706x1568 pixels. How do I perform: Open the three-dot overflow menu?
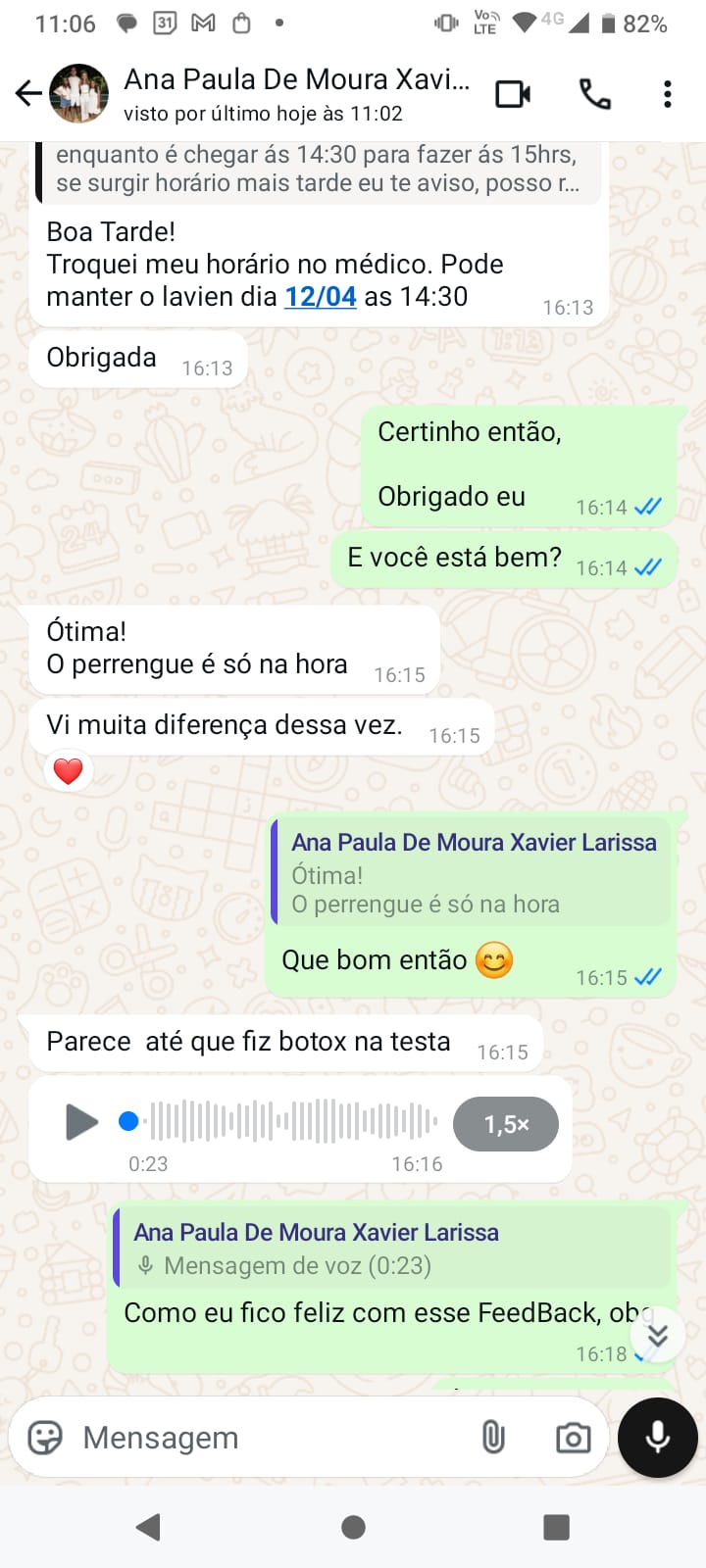click(668, 94)
